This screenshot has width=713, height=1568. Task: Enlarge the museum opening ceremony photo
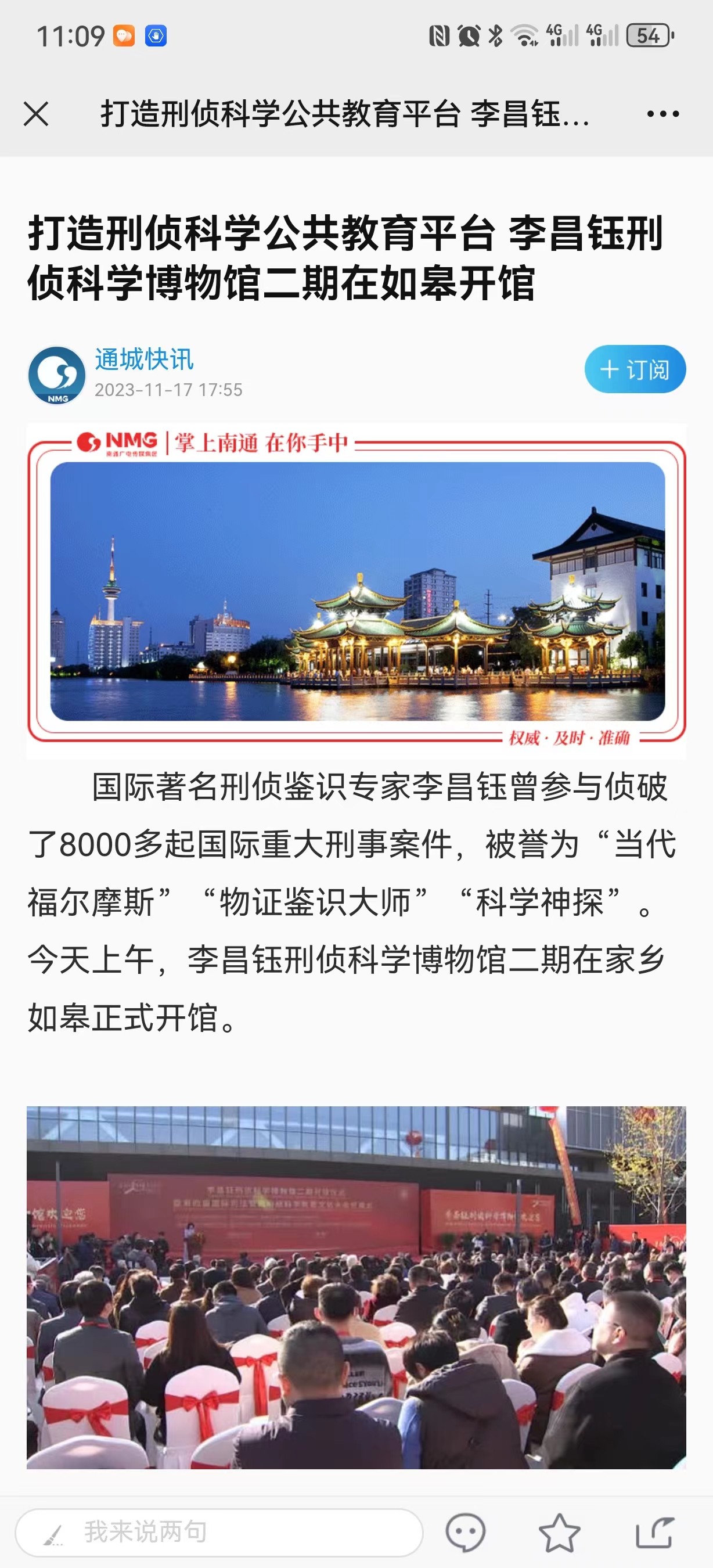(356, 1287)
